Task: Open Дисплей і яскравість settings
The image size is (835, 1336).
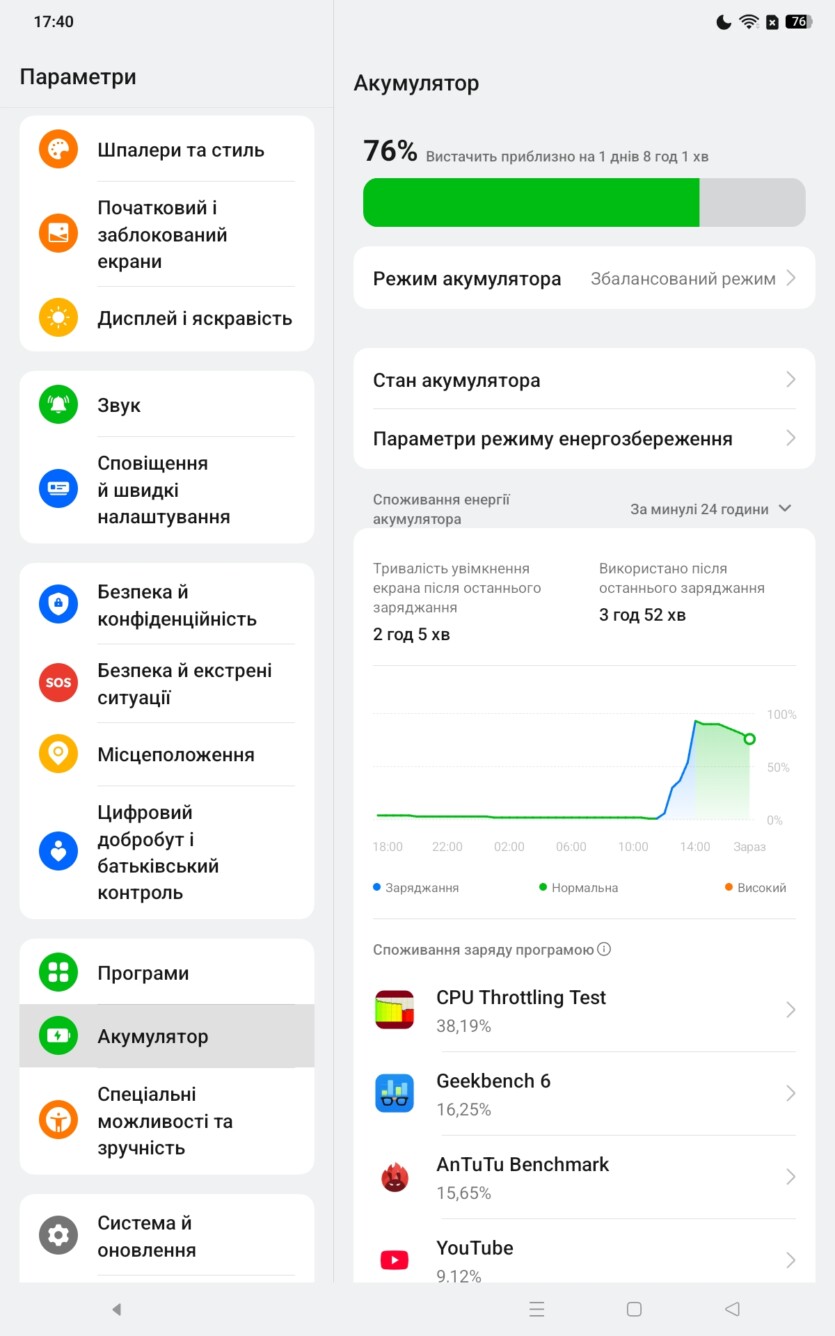Action: (166, 318)
